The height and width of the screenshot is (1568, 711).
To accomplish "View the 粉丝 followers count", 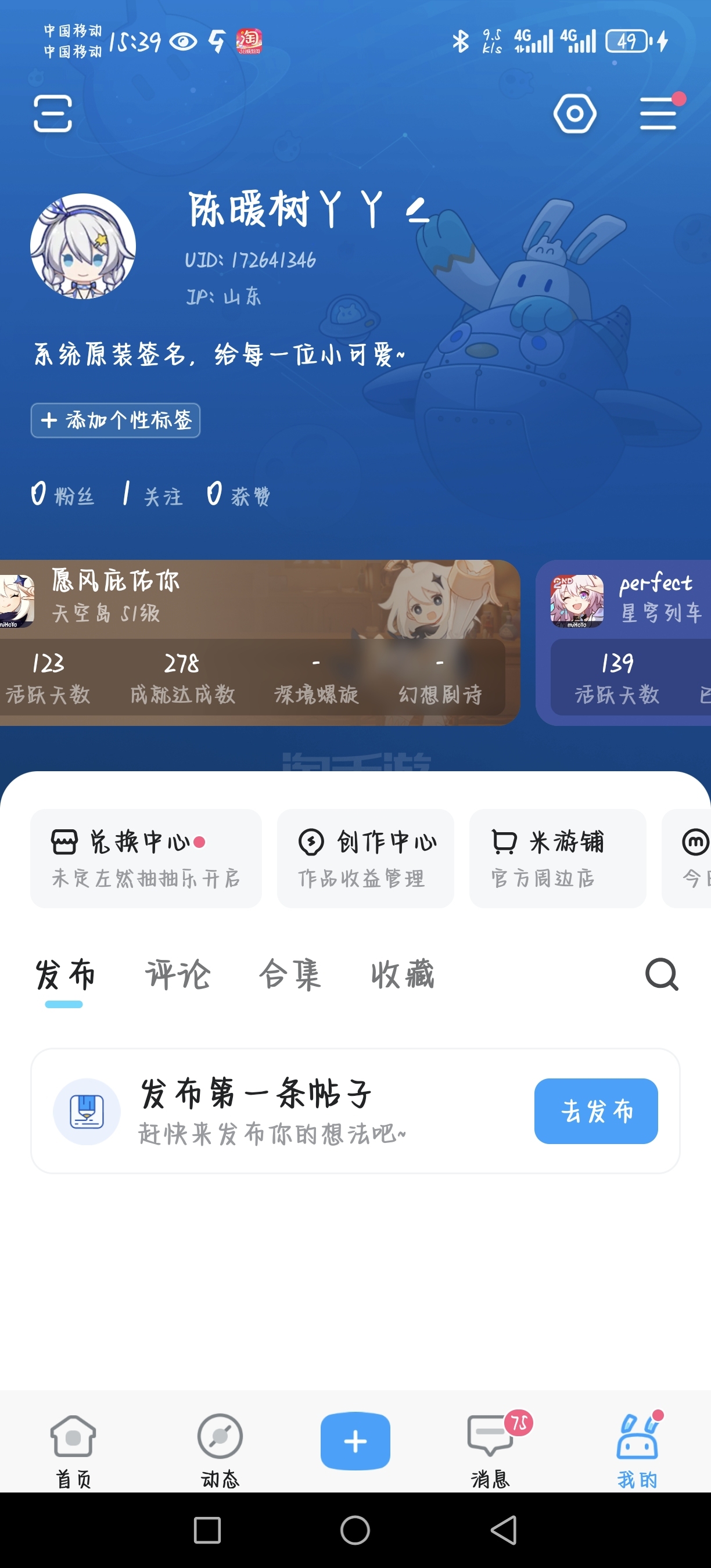I will coord(62,494).
